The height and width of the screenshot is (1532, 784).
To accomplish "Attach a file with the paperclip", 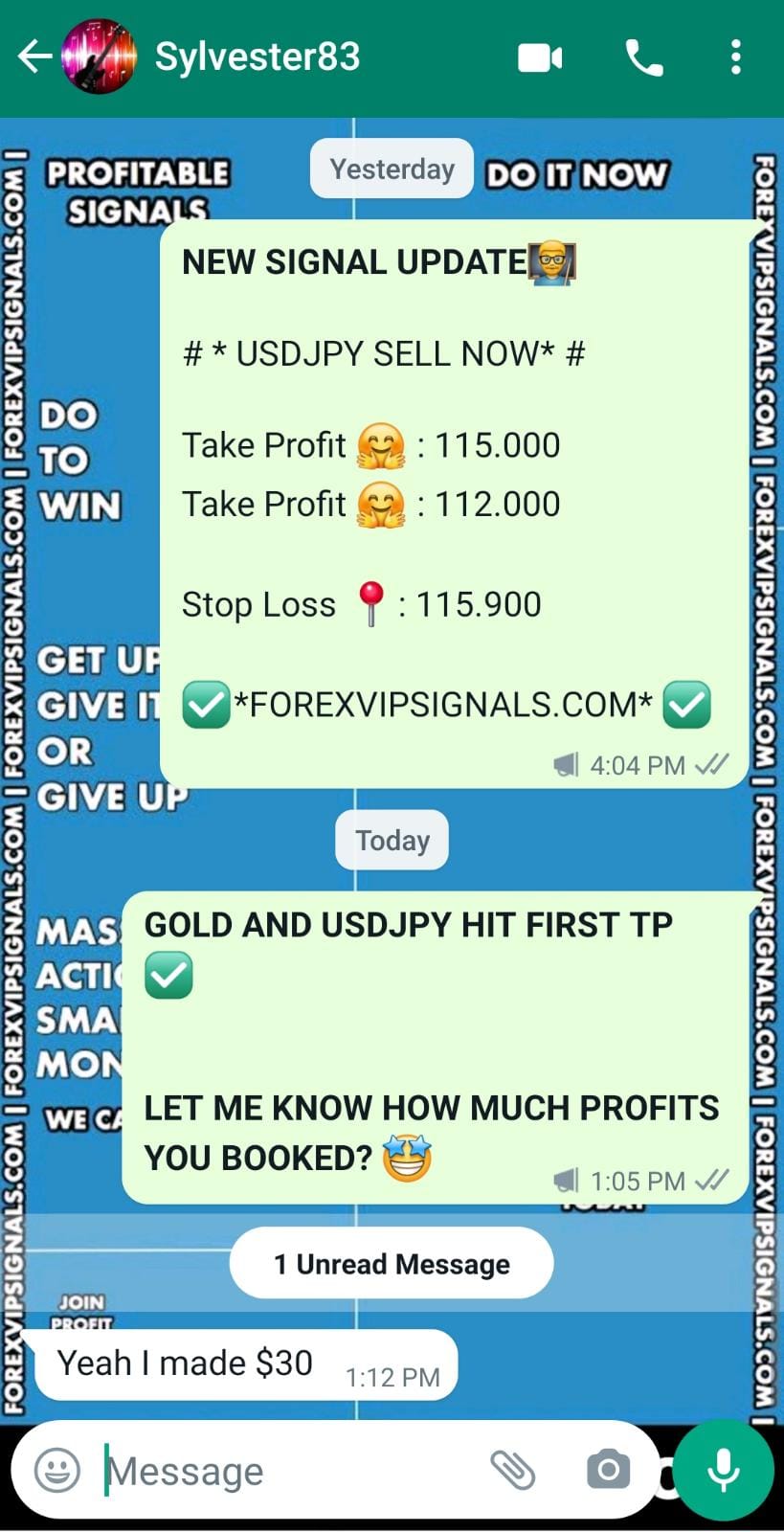I will [x=513, y=1470].
